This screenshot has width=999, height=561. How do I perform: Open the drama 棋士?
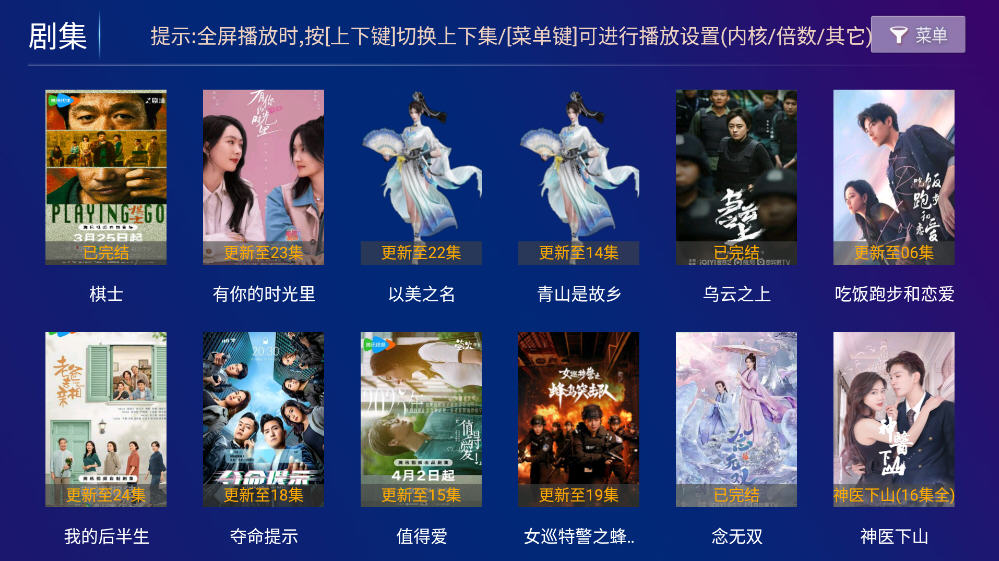click(x=106, y=178)
